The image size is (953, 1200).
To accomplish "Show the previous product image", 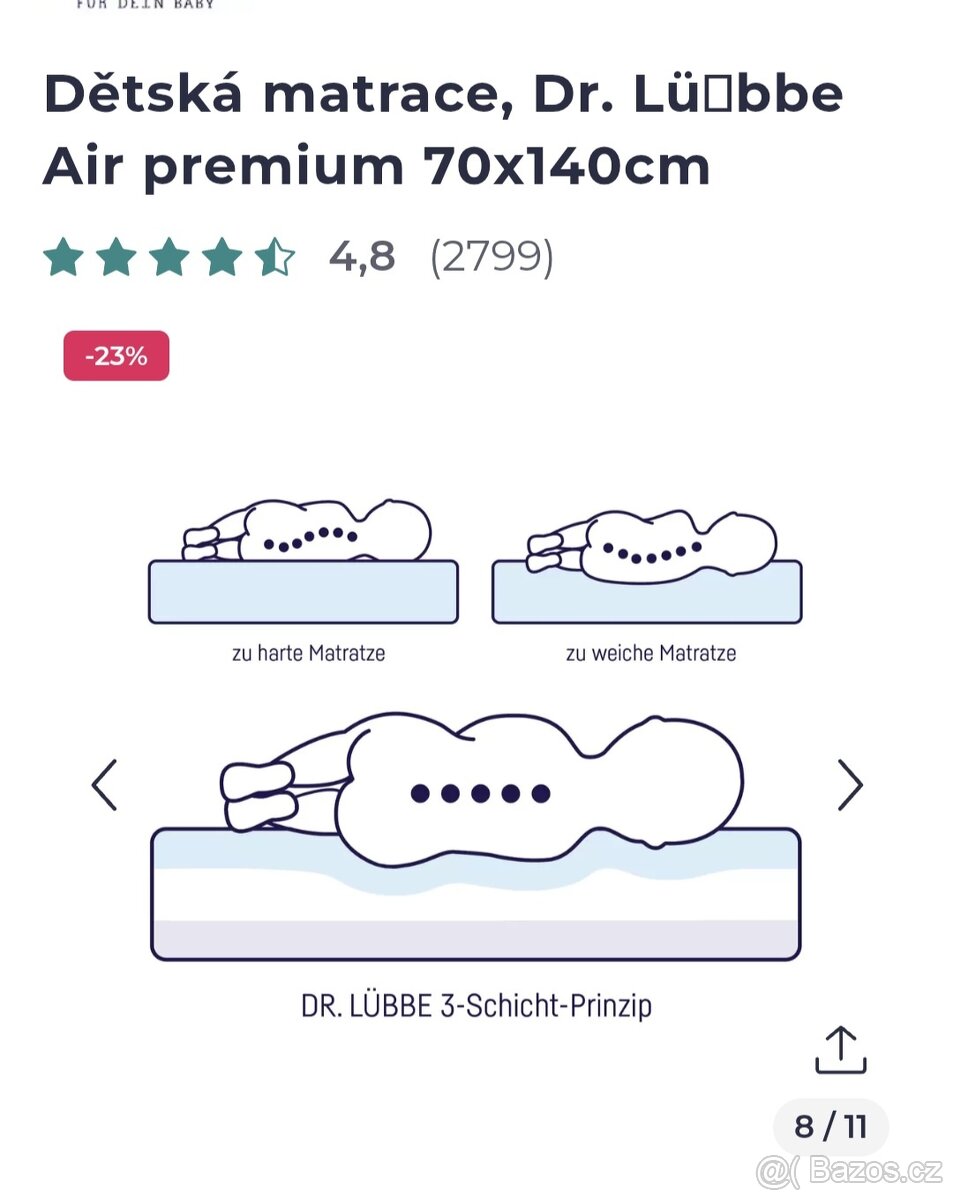I will (105, 785).
